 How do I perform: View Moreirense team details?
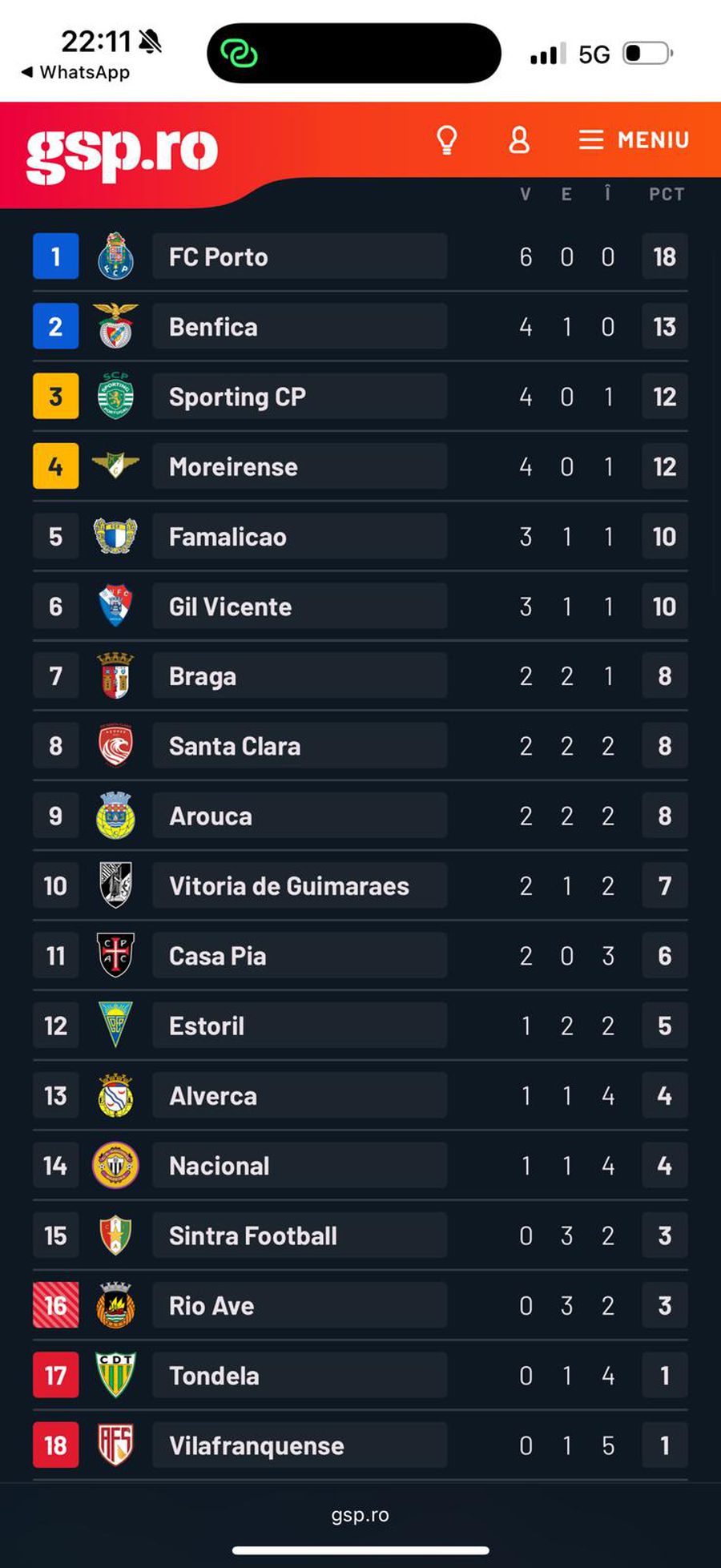pyautogui.click(x=360, y=466)
